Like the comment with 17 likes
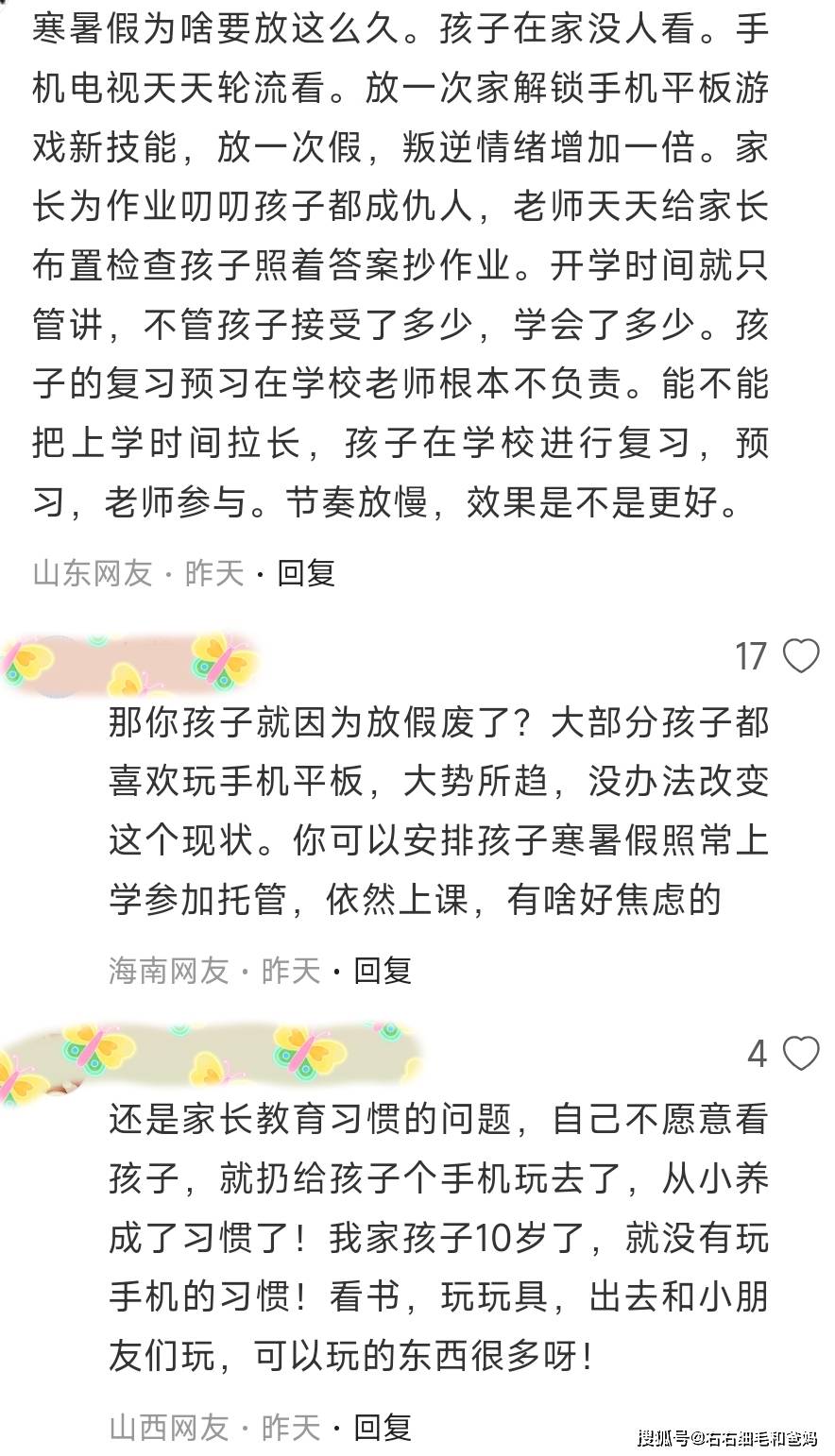The image size is (835, 1456). (801, 655)
